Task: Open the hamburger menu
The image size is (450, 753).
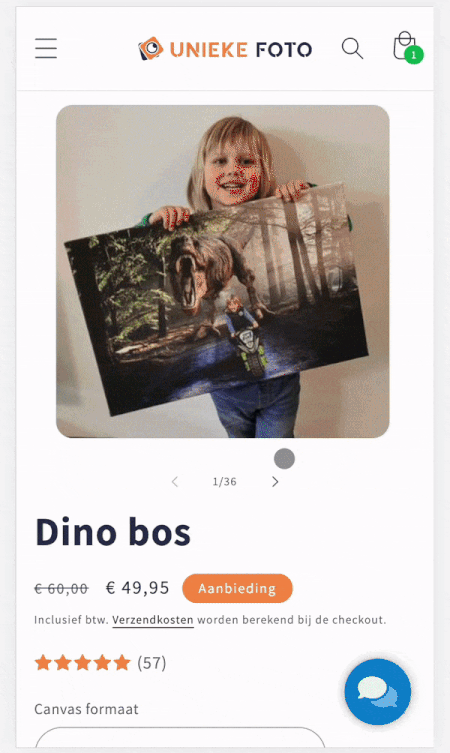Action: [x=46, y=49]
